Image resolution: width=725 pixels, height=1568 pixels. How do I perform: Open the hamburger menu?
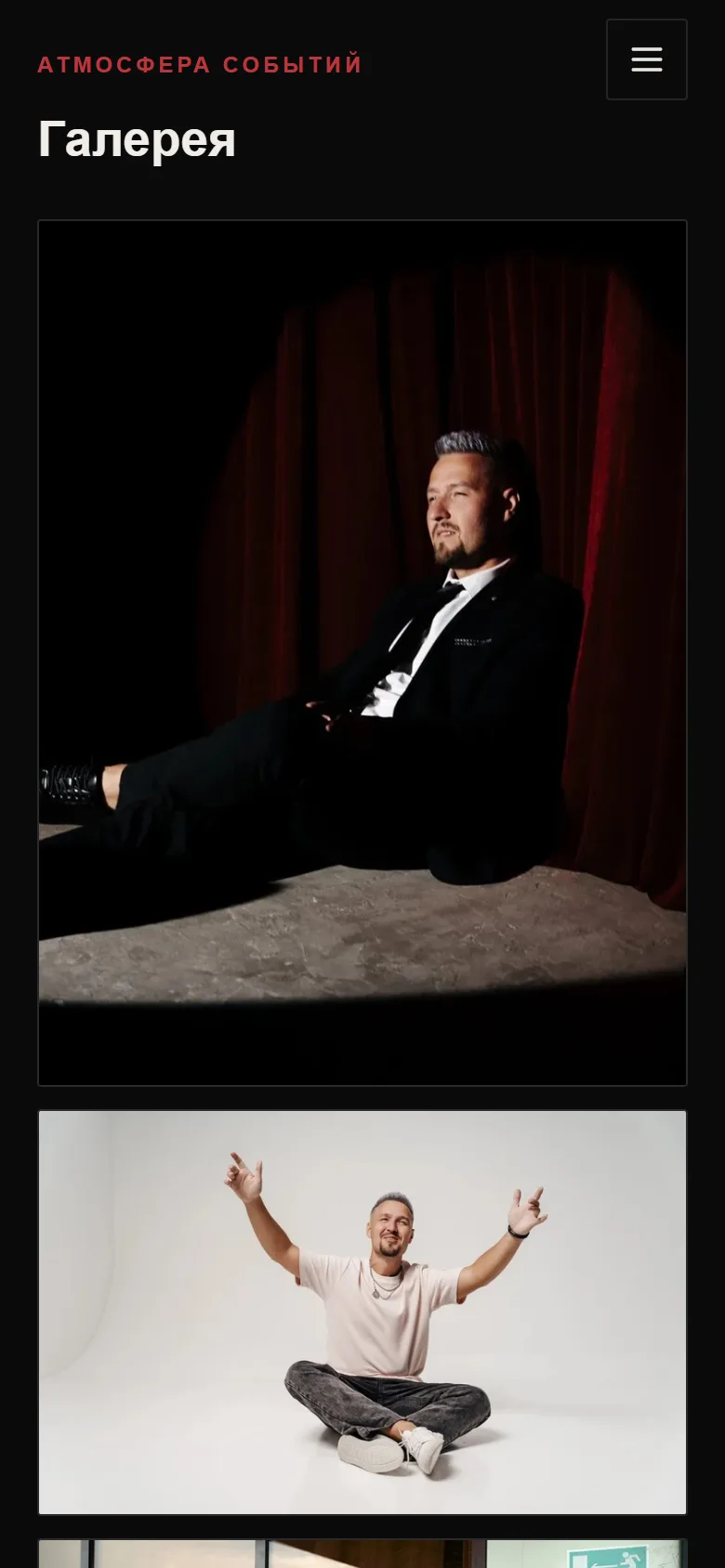647,59
